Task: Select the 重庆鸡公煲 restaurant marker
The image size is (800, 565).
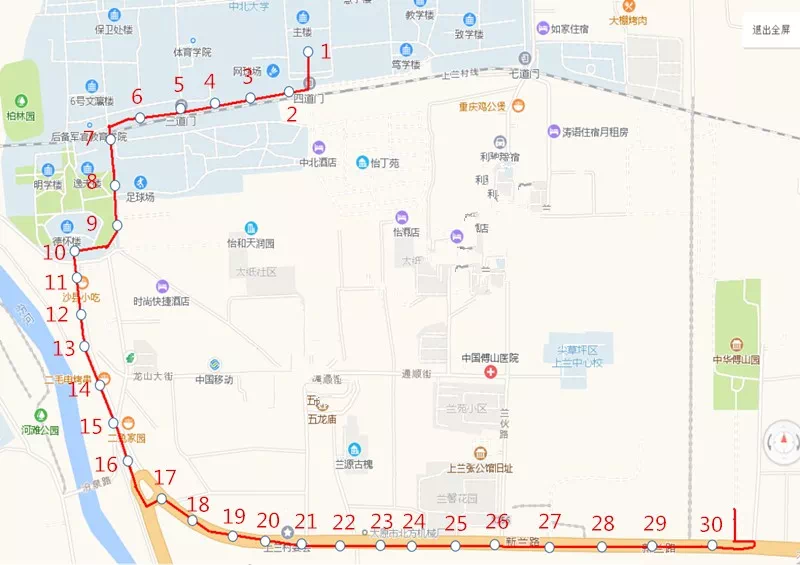Action: click(x=518, y=106)
